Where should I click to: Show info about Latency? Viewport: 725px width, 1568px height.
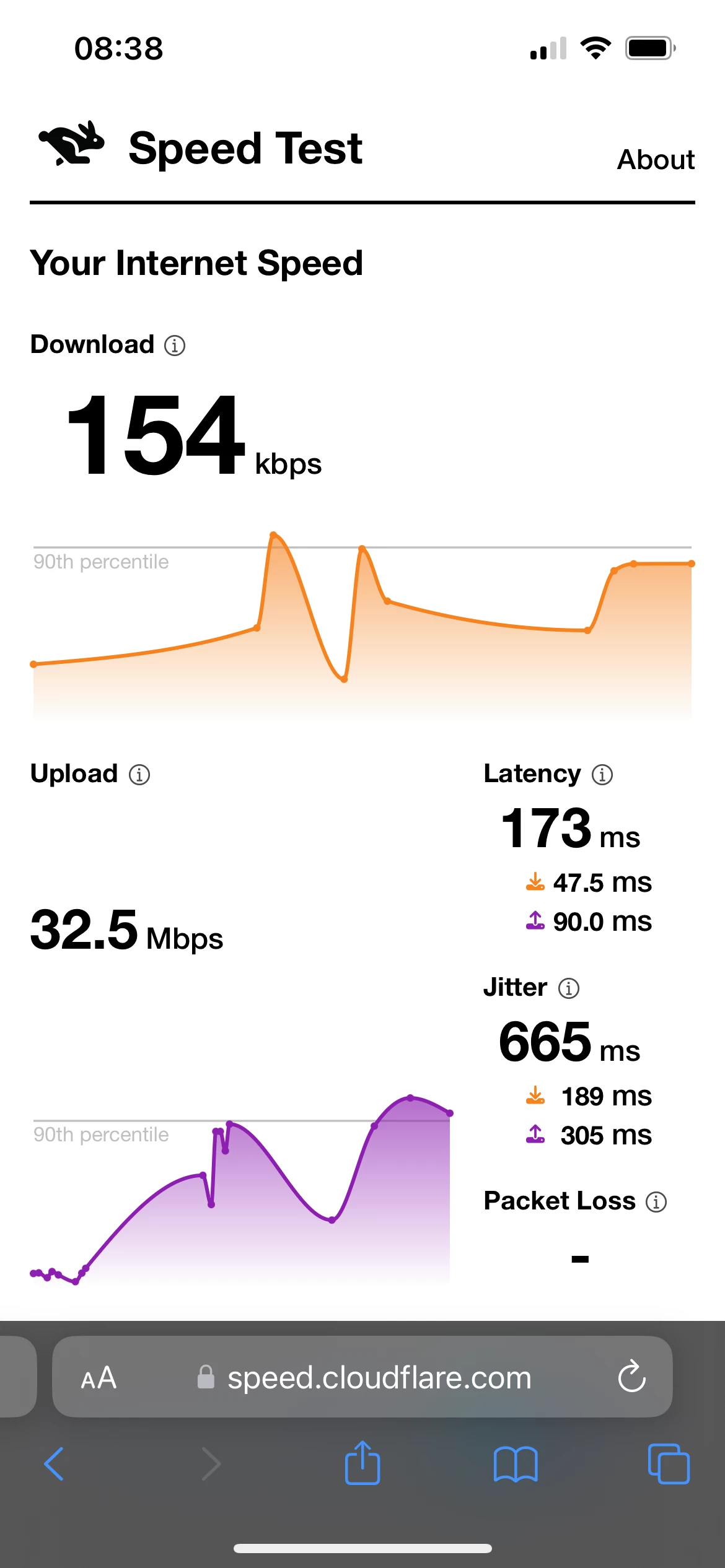tap(602, 775)
